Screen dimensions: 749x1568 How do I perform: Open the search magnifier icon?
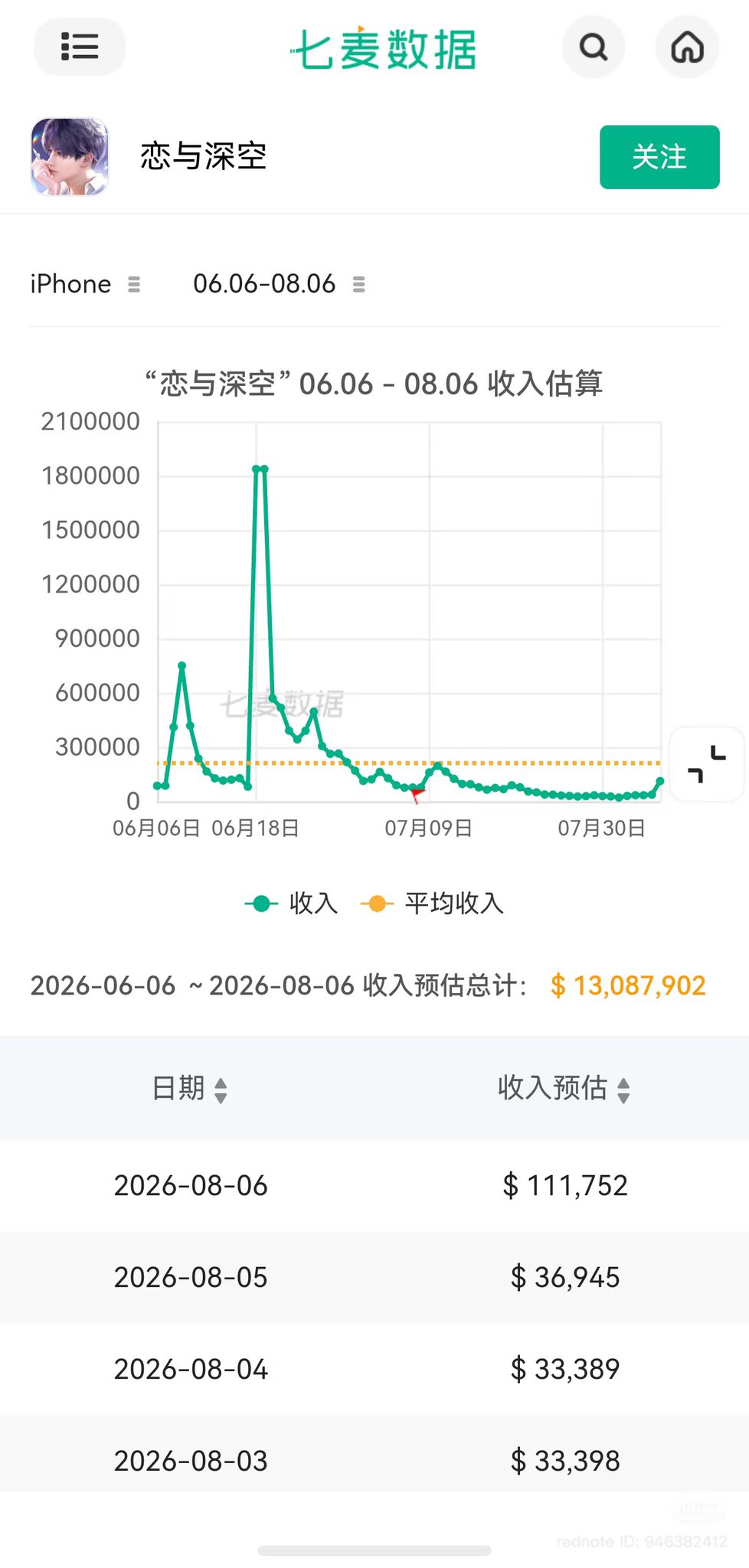(x=594, y=47)
